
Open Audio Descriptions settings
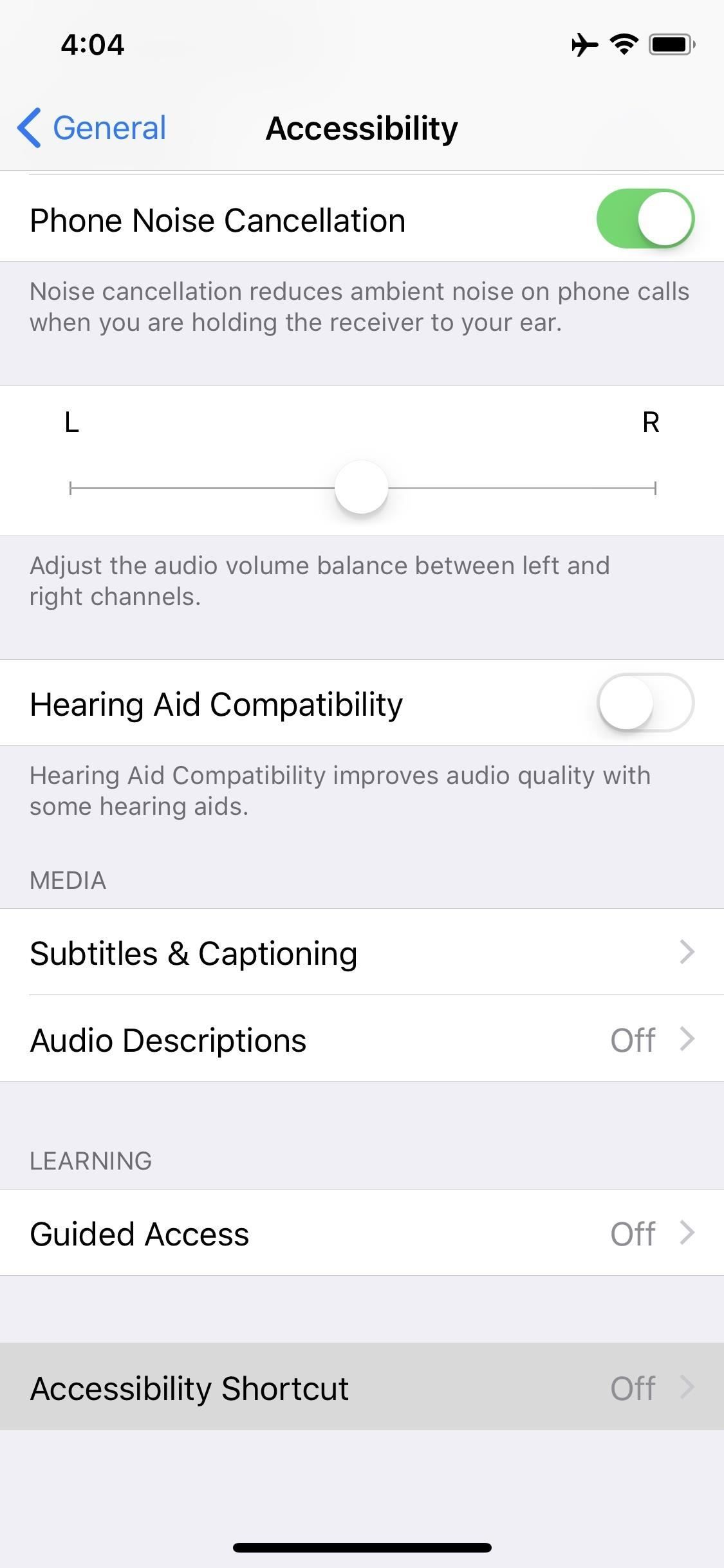click(362, 1040)
